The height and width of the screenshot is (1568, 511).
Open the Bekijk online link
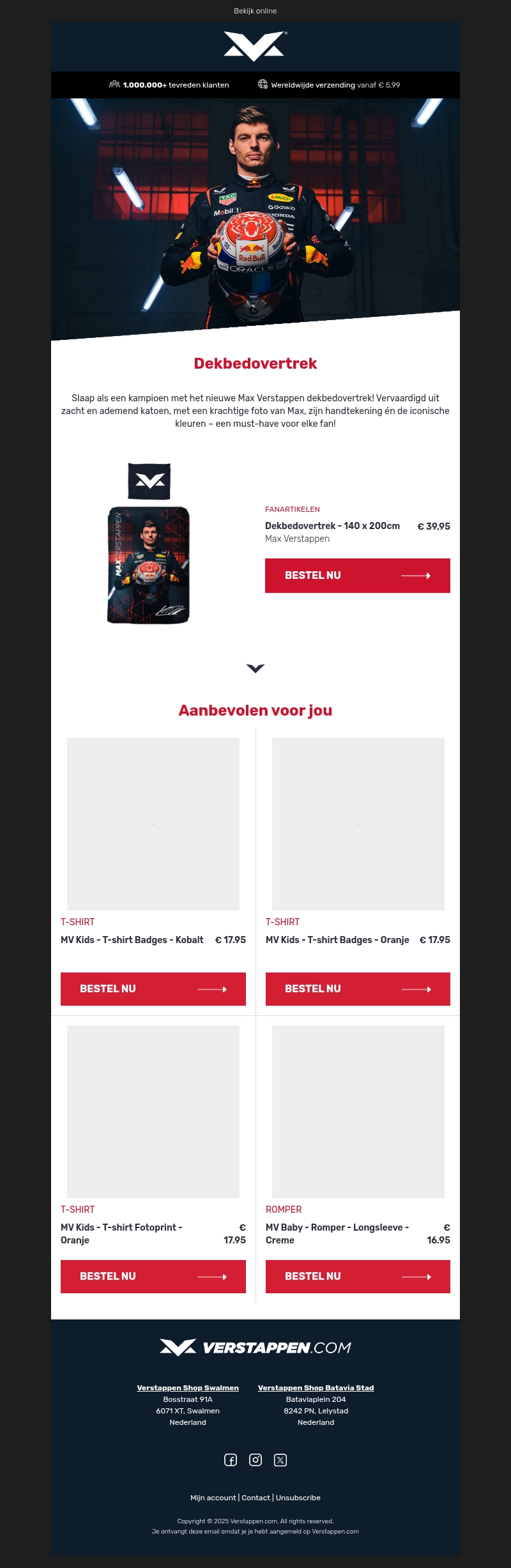tap(256, 11)
